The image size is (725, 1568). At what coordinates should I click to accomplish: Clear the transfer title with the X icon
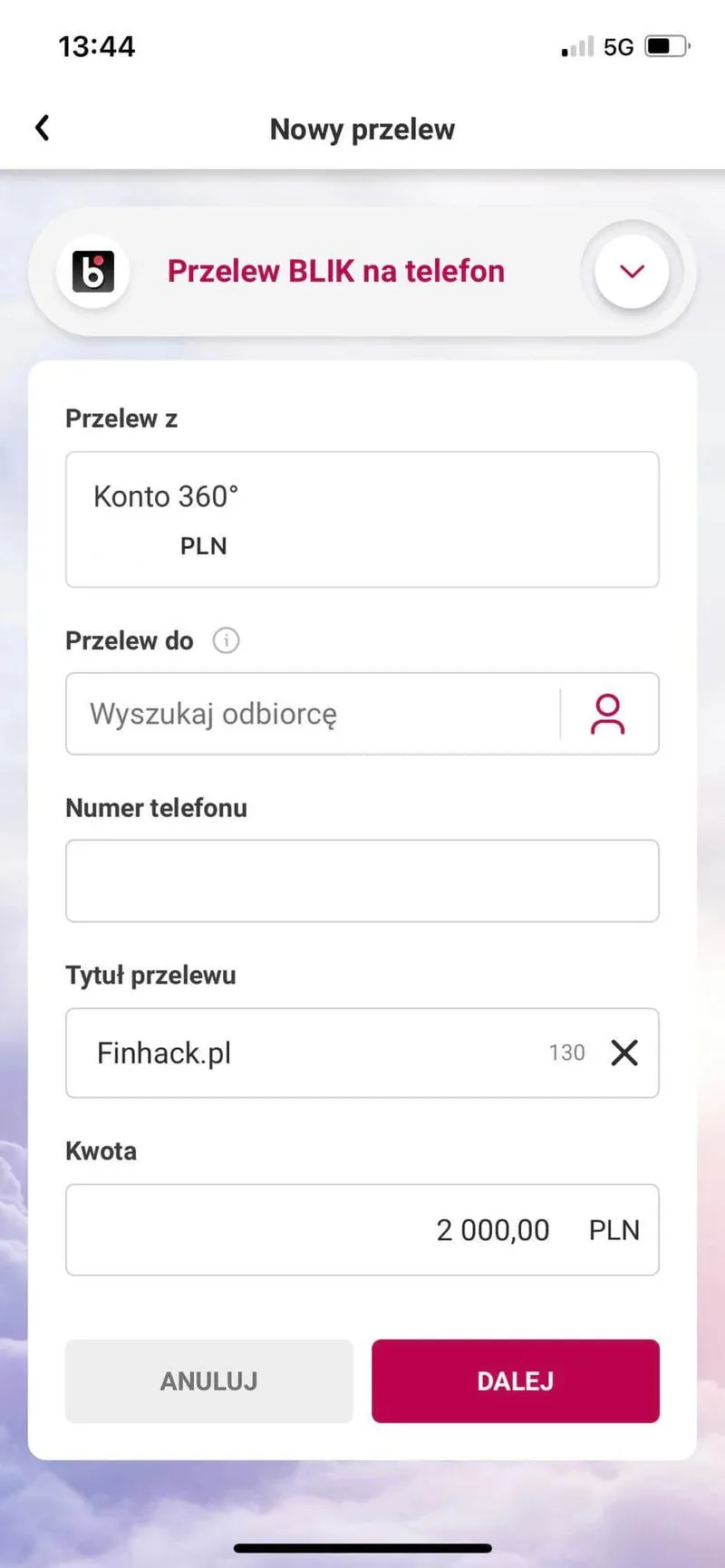623,1053
